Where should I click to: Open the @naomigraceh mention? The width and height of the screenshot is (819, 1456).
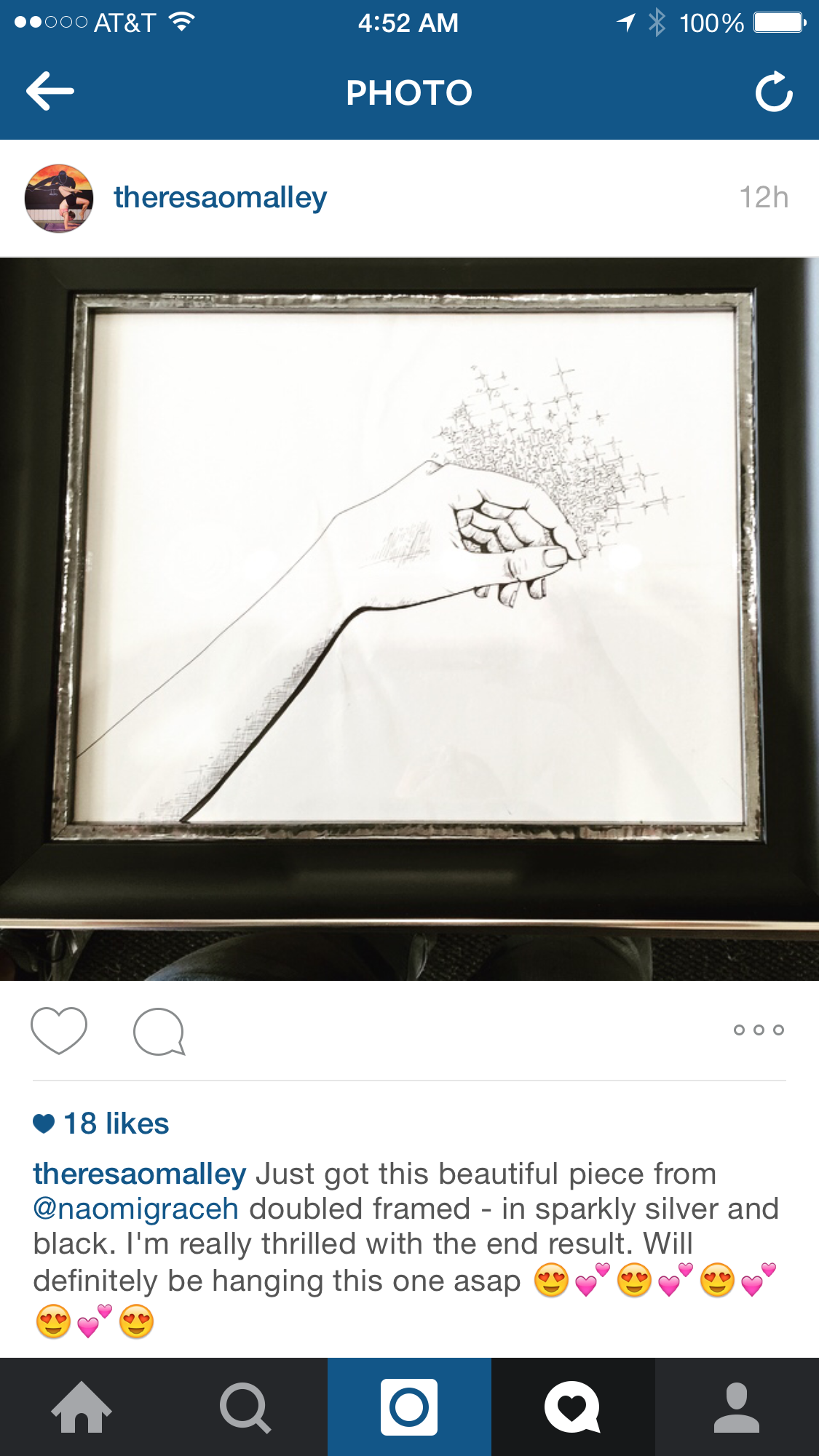click(x=136, y=1209)
